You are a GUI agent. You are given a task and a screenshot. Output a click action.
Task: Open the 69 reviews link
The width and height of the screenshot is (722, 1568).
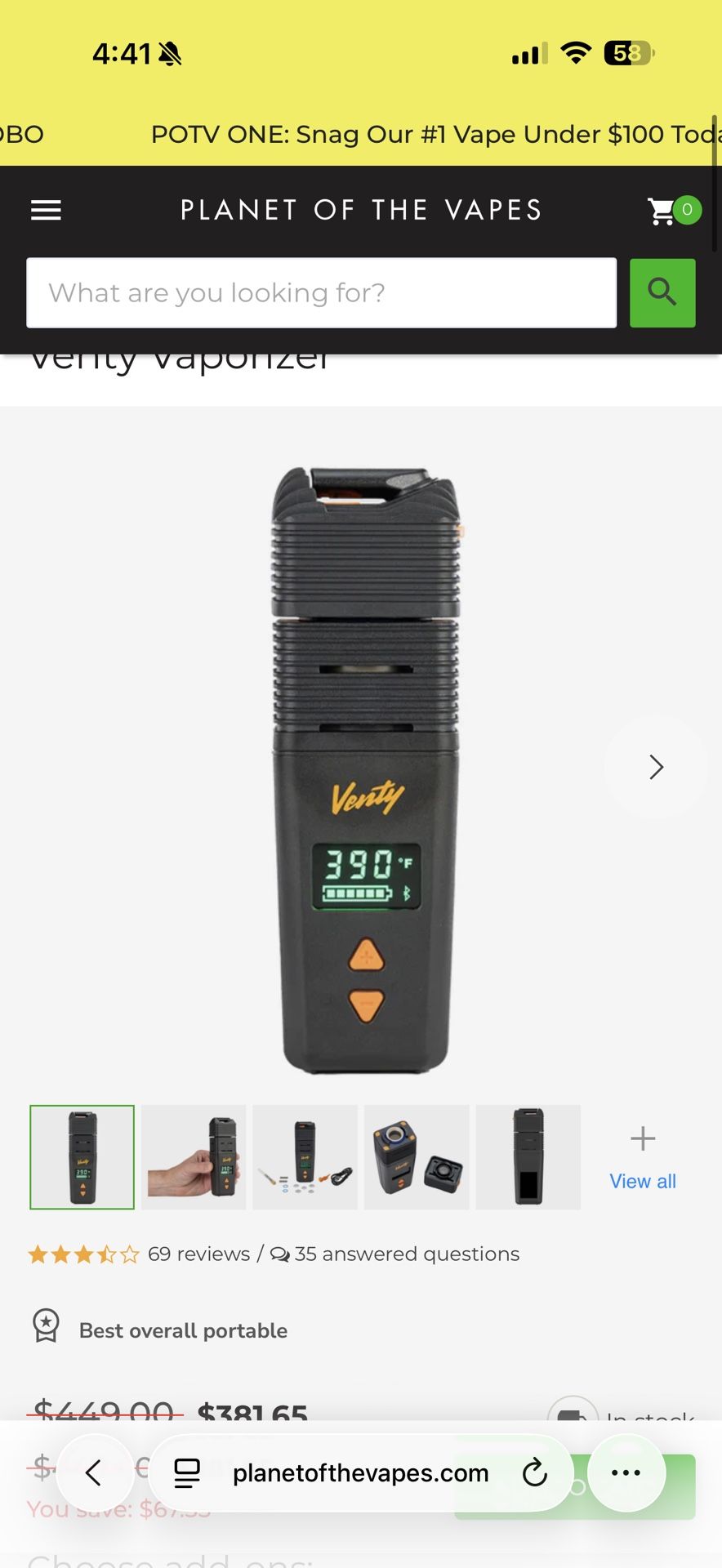[198, 1254]
